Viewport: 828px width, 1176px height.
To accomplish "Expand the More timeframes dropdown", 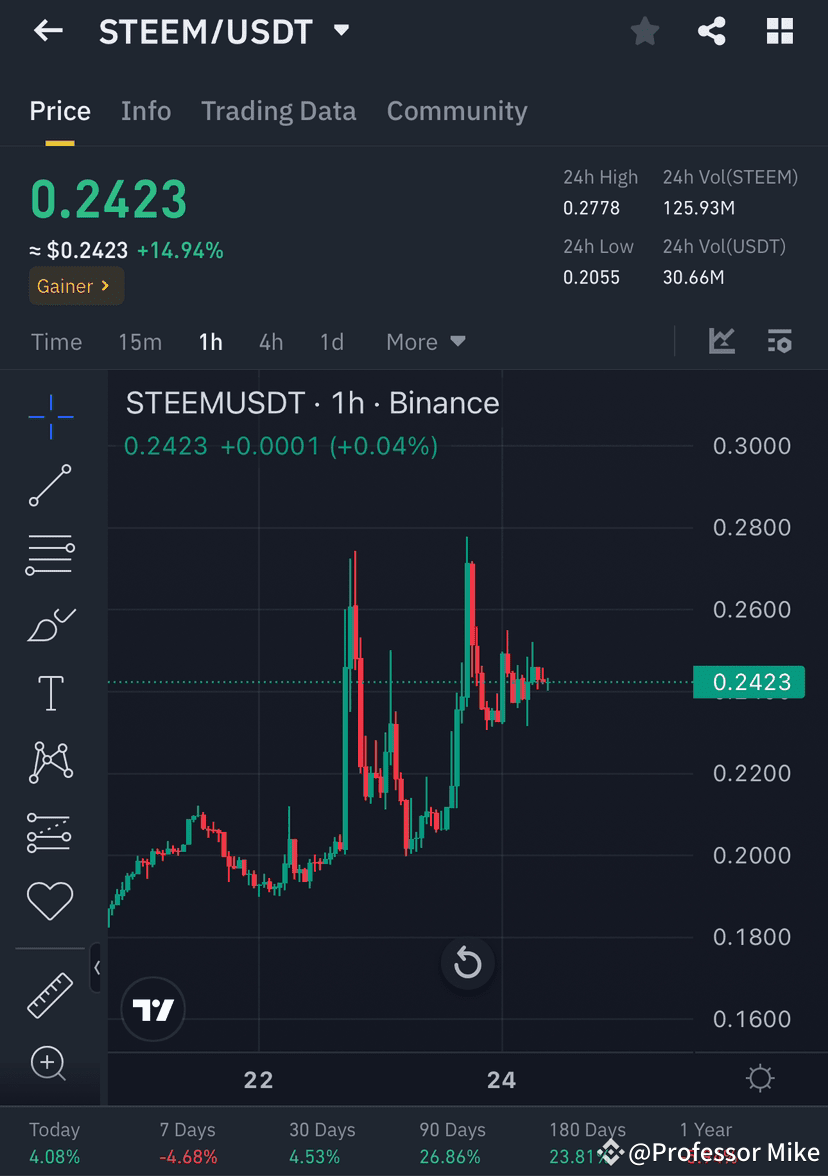I will tap(425, 341).
